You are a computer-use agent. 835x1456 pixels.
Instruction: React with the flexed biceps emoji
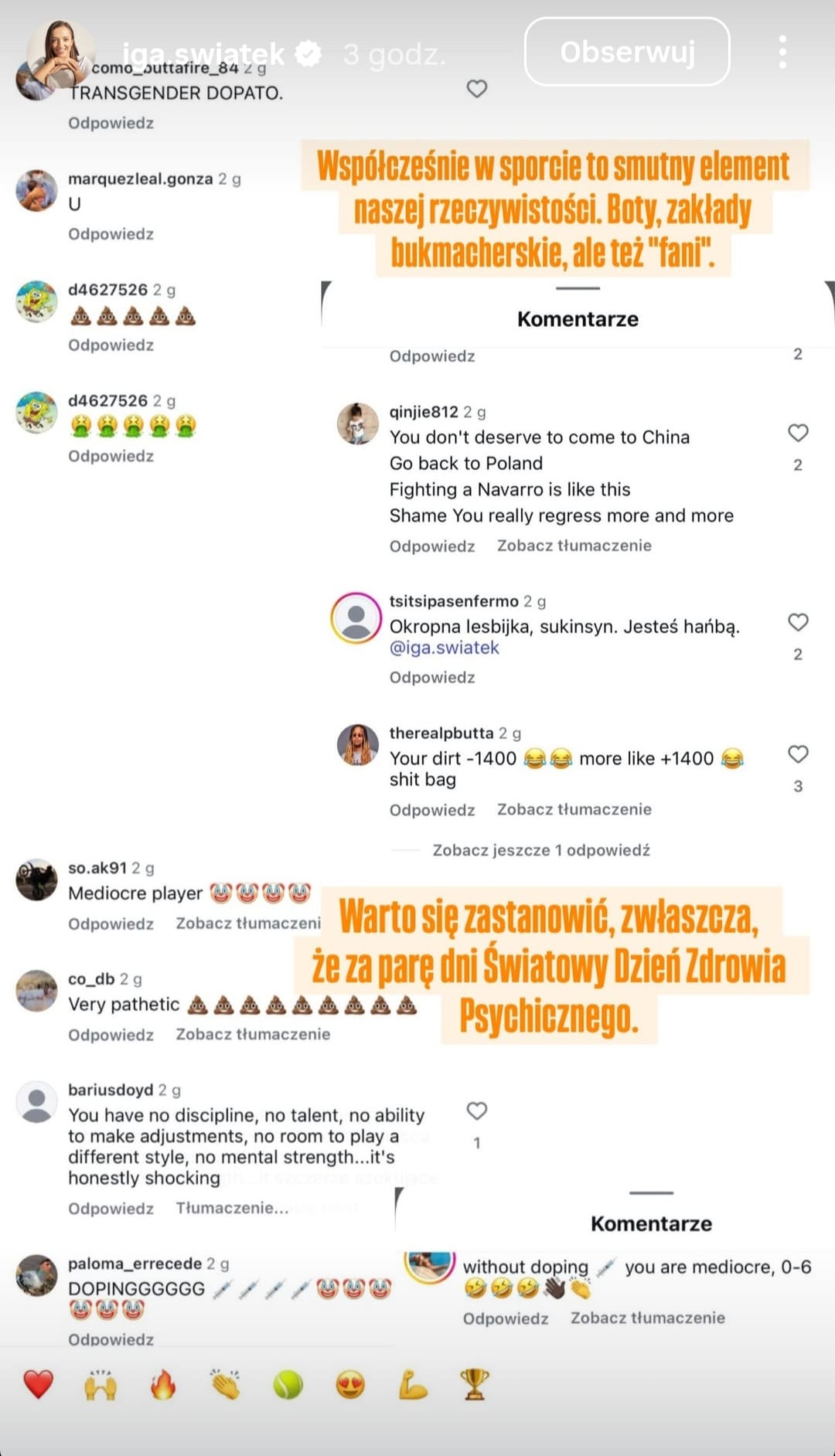(x=413, y=1384)
